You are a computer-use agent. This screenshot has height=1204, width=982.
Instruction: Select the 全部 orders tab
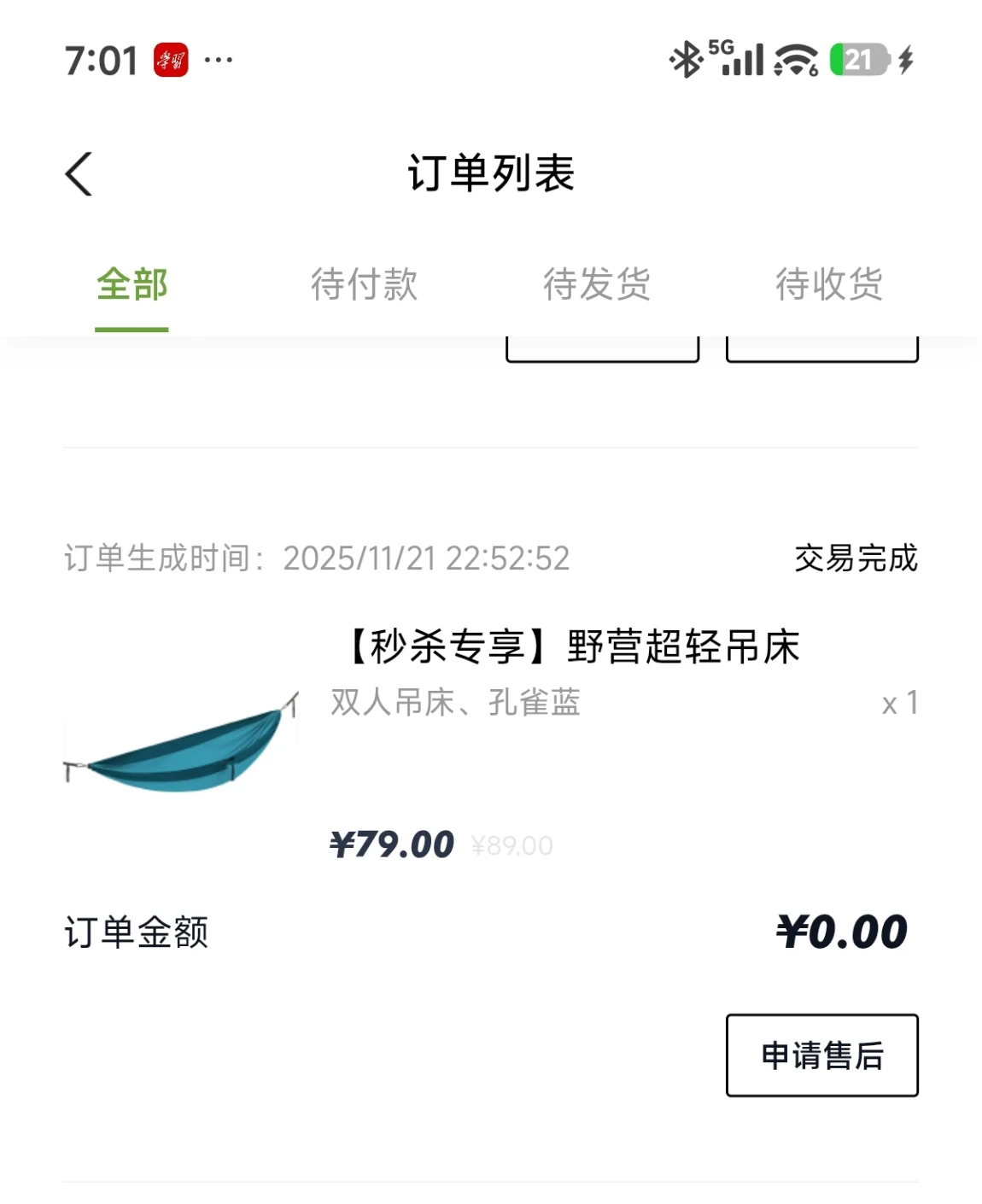point(132,284)
